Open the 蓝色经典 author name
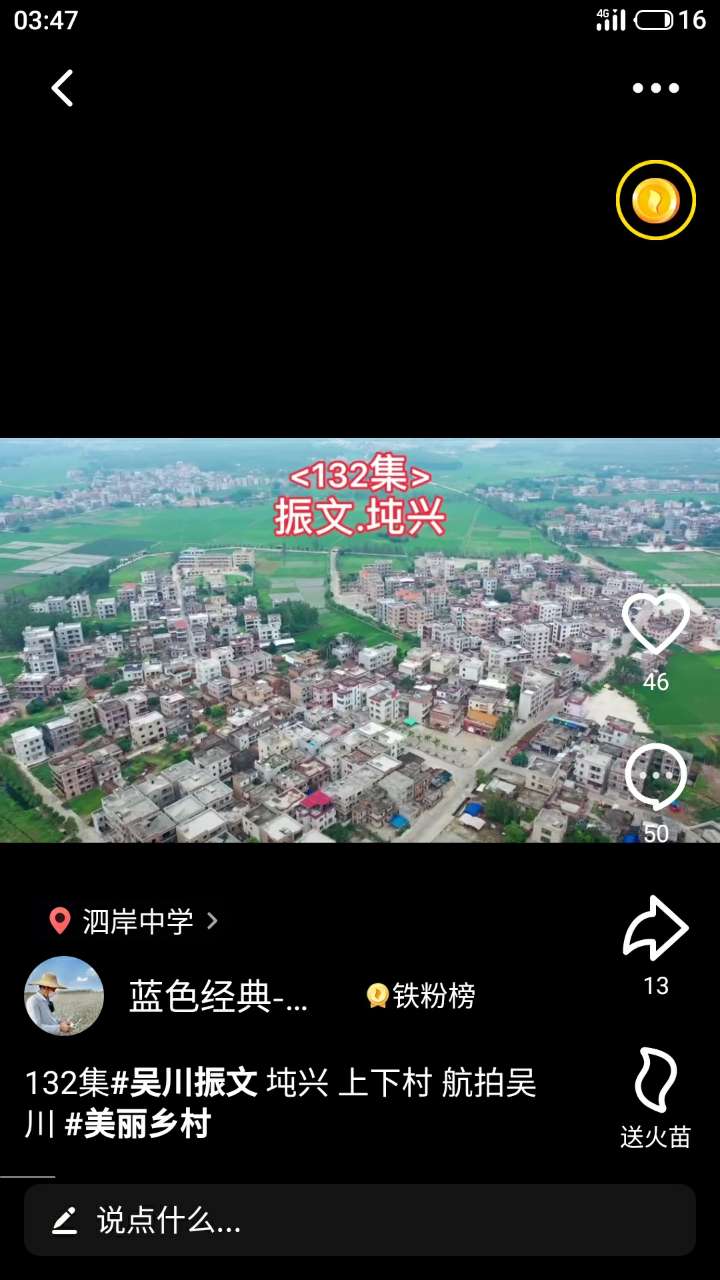The image size is (720, 1280). pyautogui.click(x=218, y=996)
